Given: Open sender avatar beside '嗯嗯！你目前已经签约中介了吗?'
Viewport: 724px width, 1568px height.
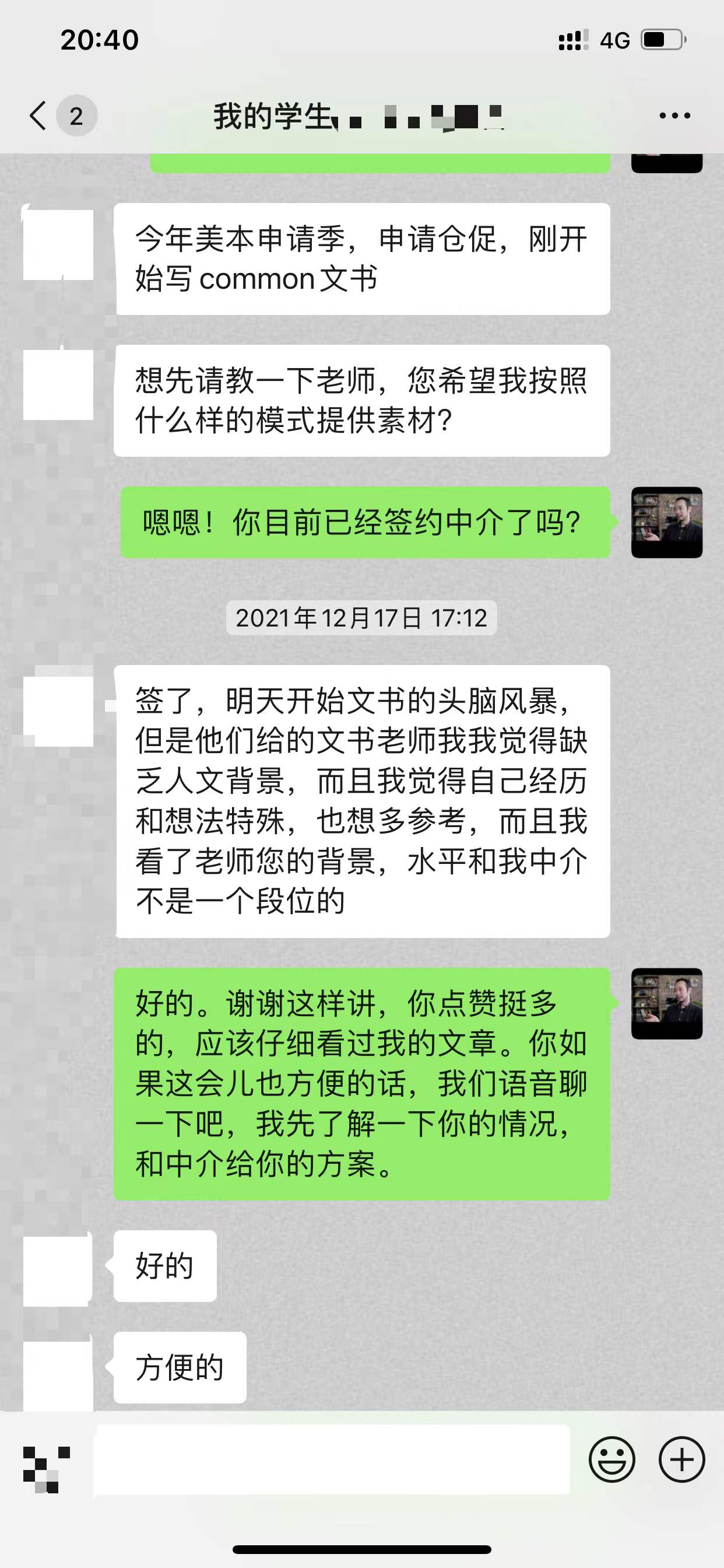Looking at the screenshot, I should click(666, 522).
